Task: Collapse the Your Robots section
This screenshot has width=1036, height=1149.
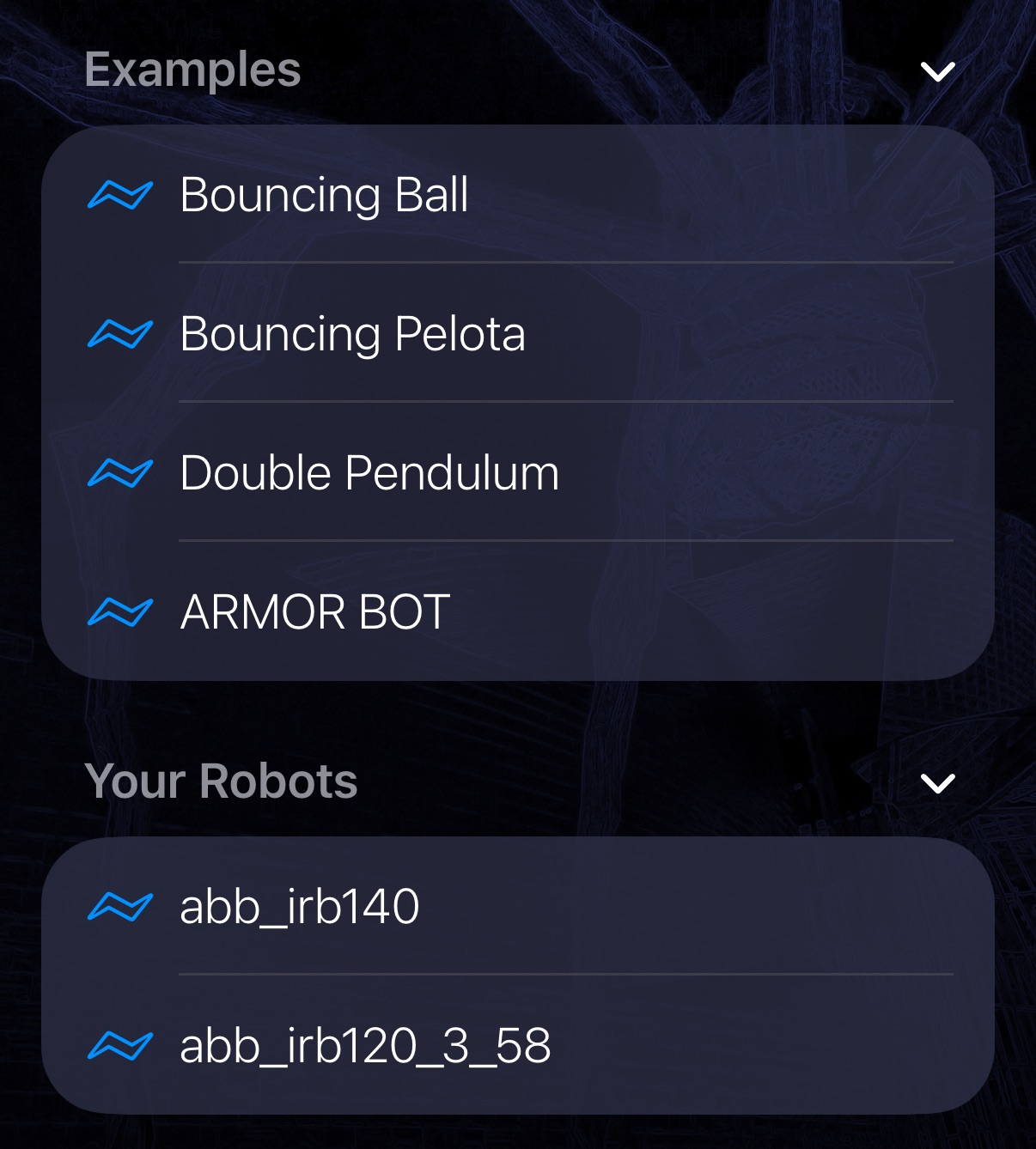Action: [x=939, y=781]
